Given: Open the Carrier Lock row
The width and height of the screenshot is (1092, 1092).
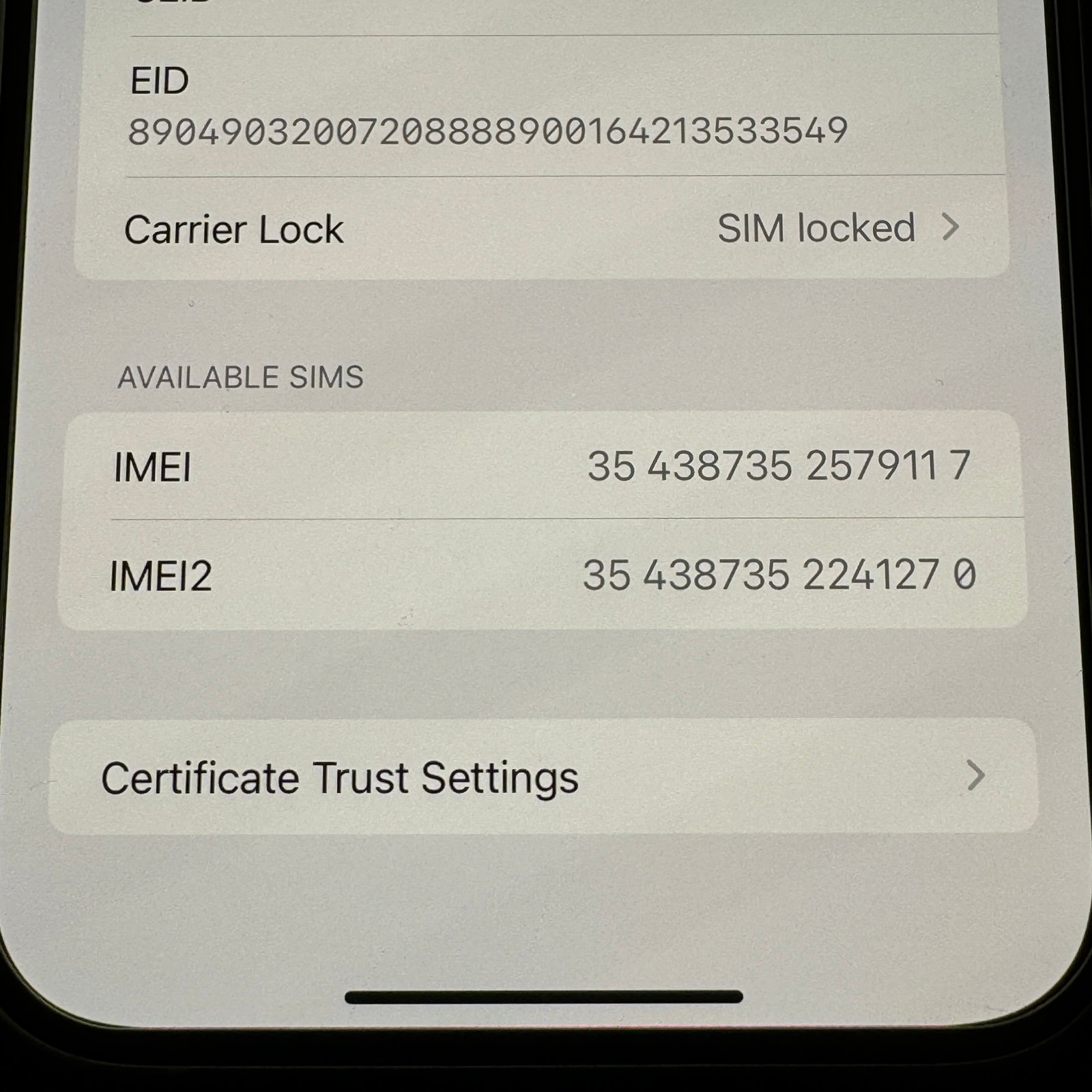Looking at the screenshot, I should (x=539, y=229).
